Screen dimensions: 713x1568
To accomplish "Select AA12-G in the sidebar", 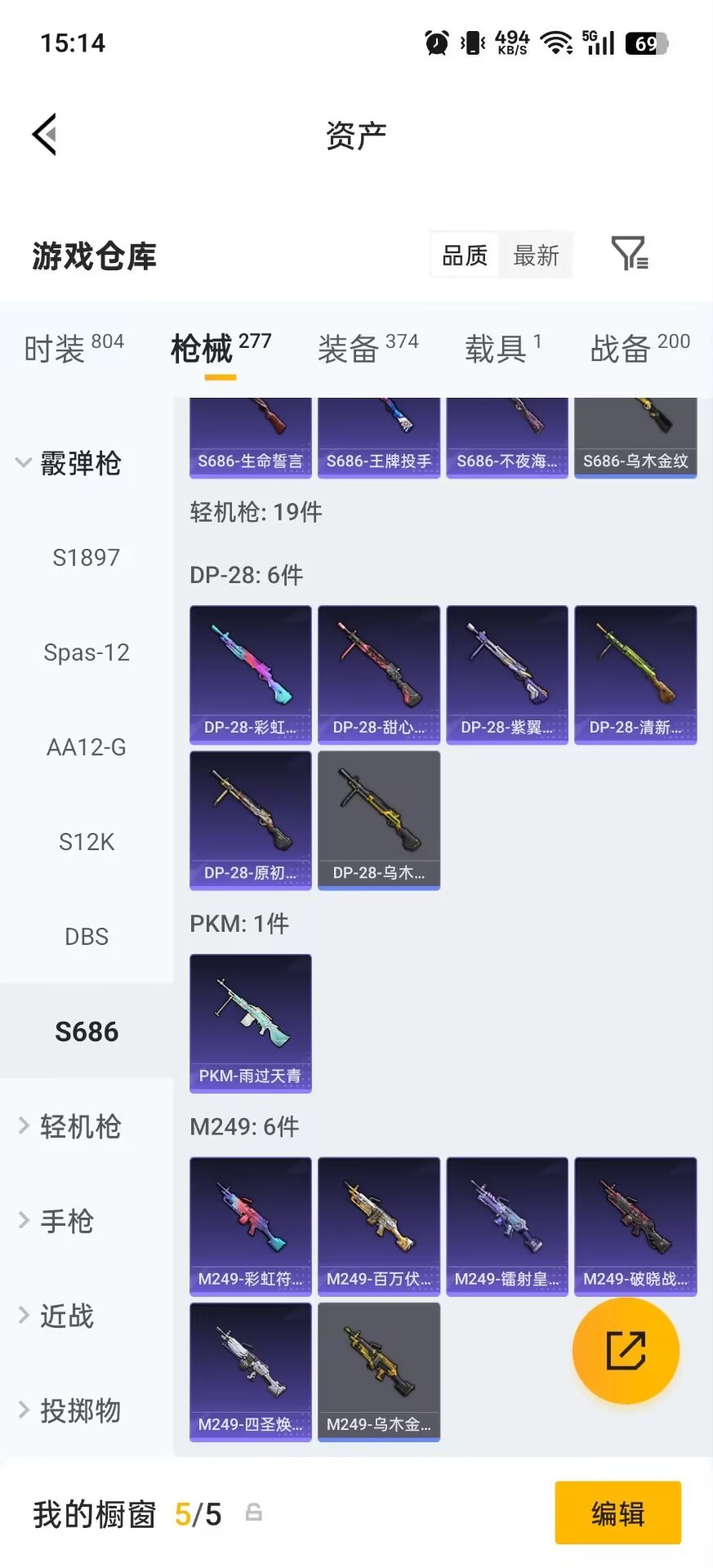I will click(87, 747).
